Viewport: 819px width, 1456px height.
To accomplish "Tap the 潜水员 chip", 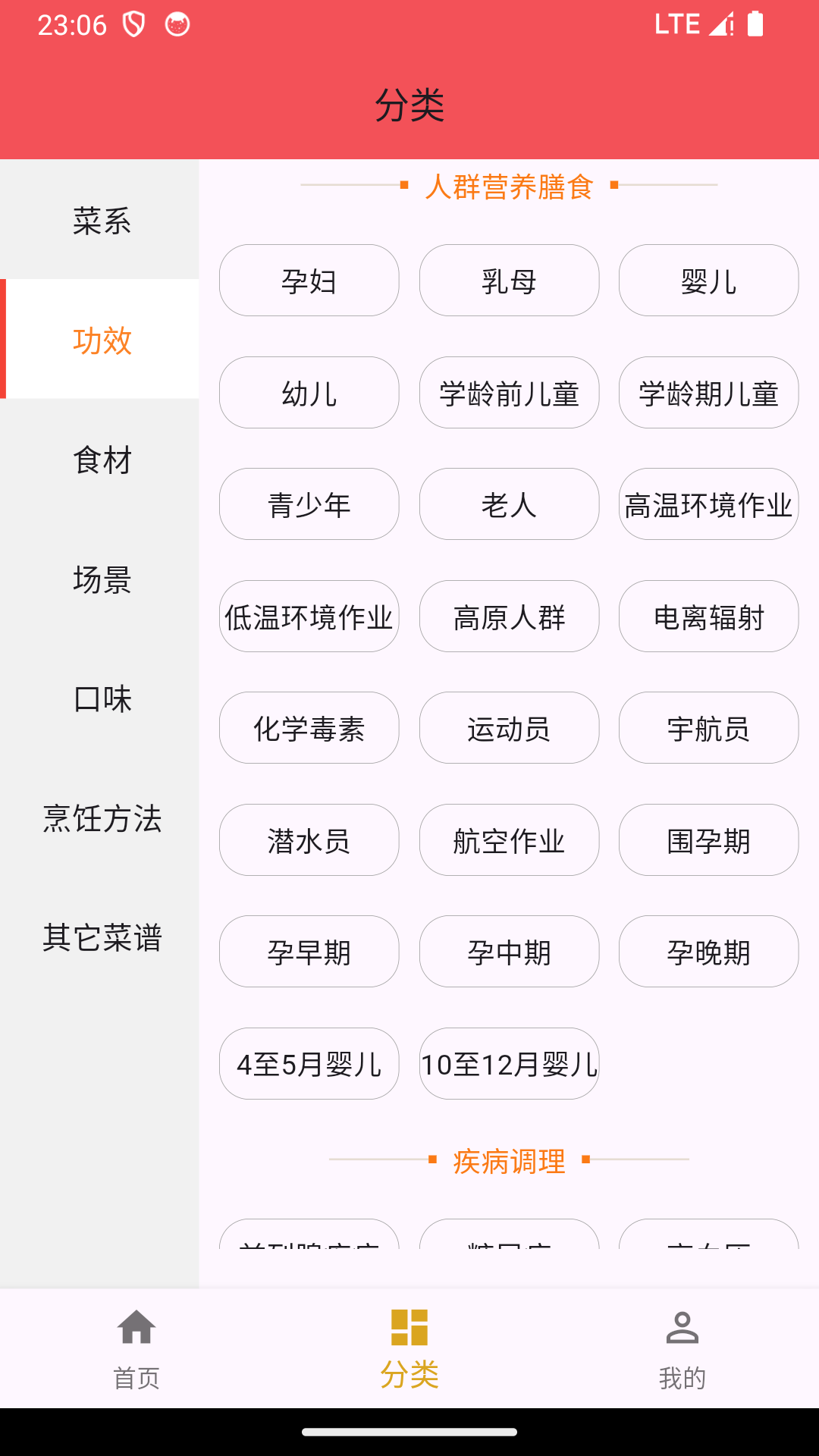I will 309,840.
